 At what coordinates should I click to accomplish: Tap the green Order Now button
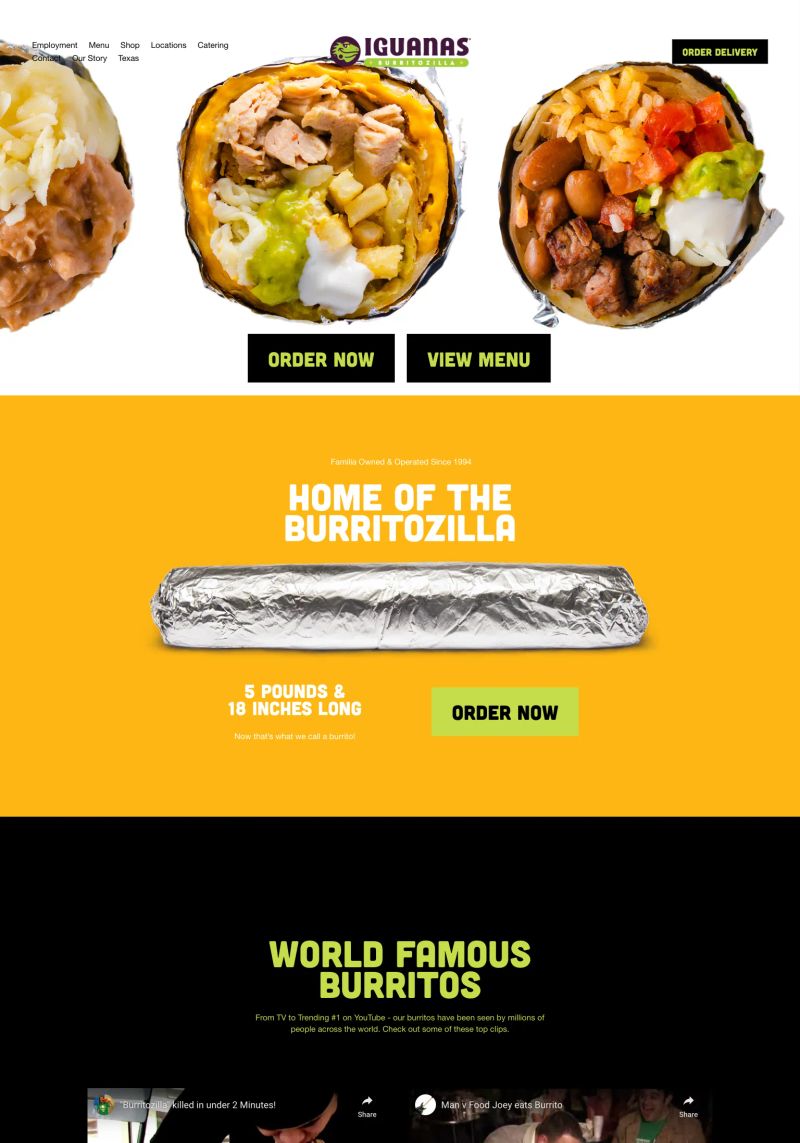(504, 712)
